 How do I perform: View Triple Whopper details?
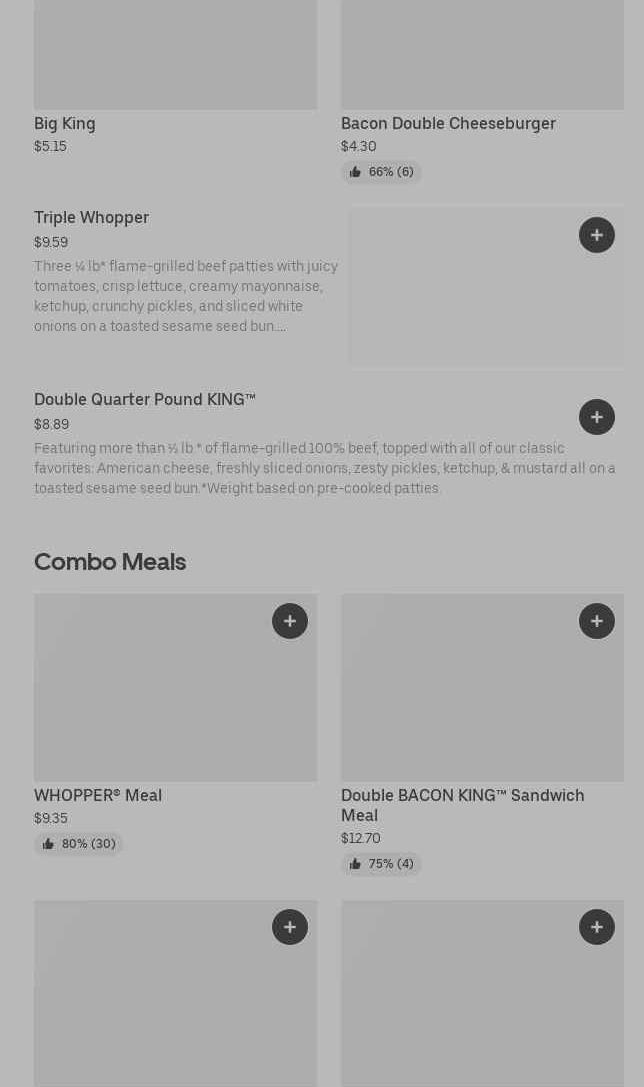pyautogui.click(x=91, y=218)
